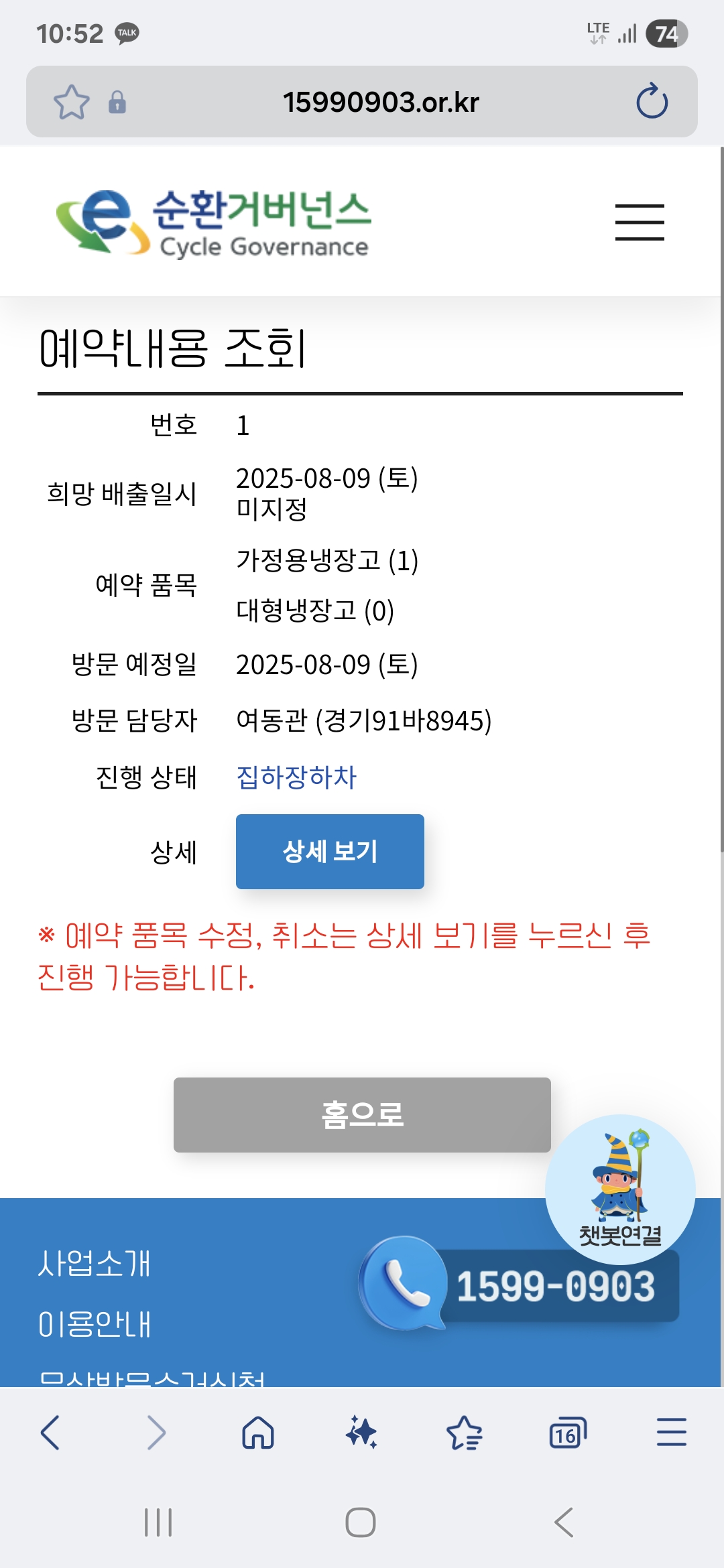Open the browser AI sparkle feature
The height and width of the screenshot is (1568, 724).
point(361,1433)
